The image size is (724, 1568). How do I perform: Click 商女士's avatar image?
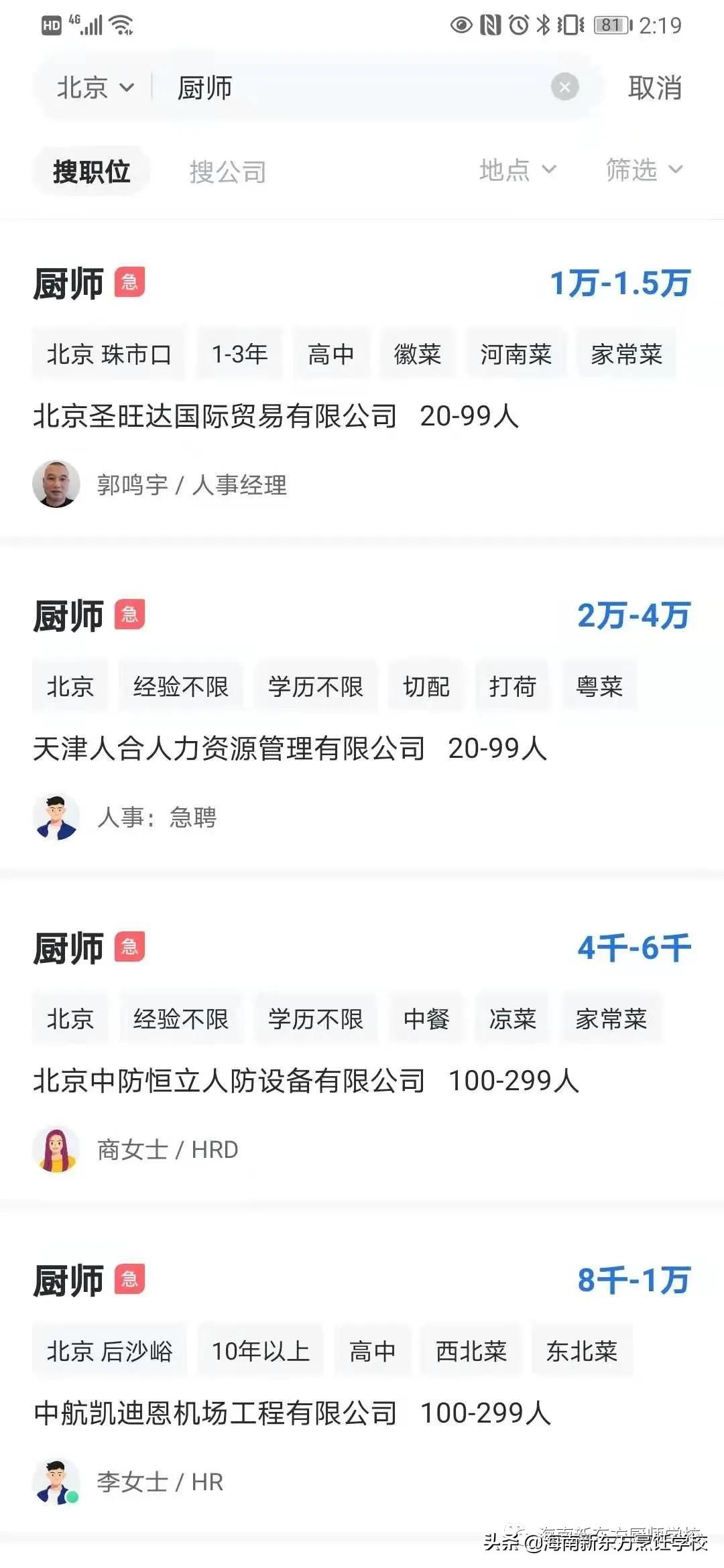(x=57, y=1149)
